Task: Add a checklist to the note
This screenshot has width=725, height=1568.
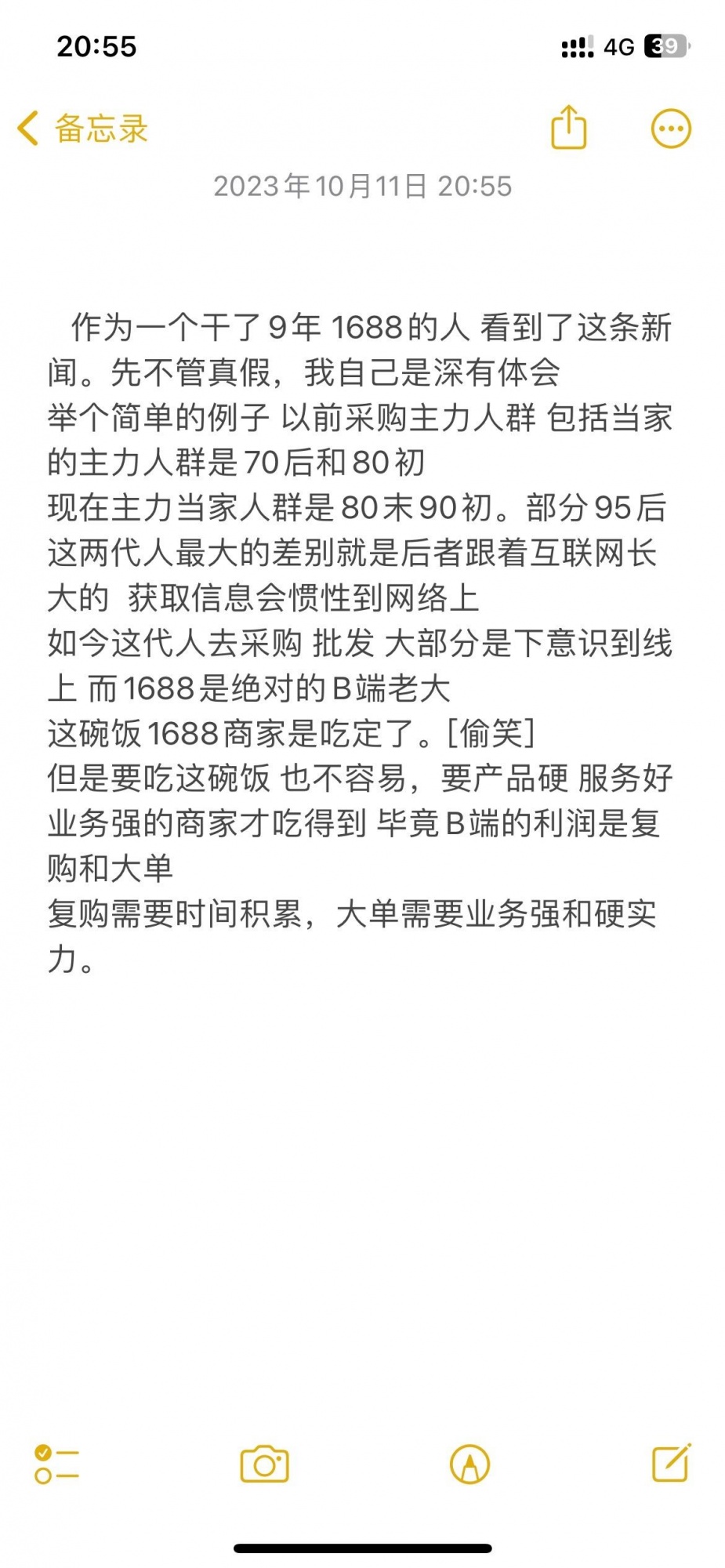Action: [56, 1464]
